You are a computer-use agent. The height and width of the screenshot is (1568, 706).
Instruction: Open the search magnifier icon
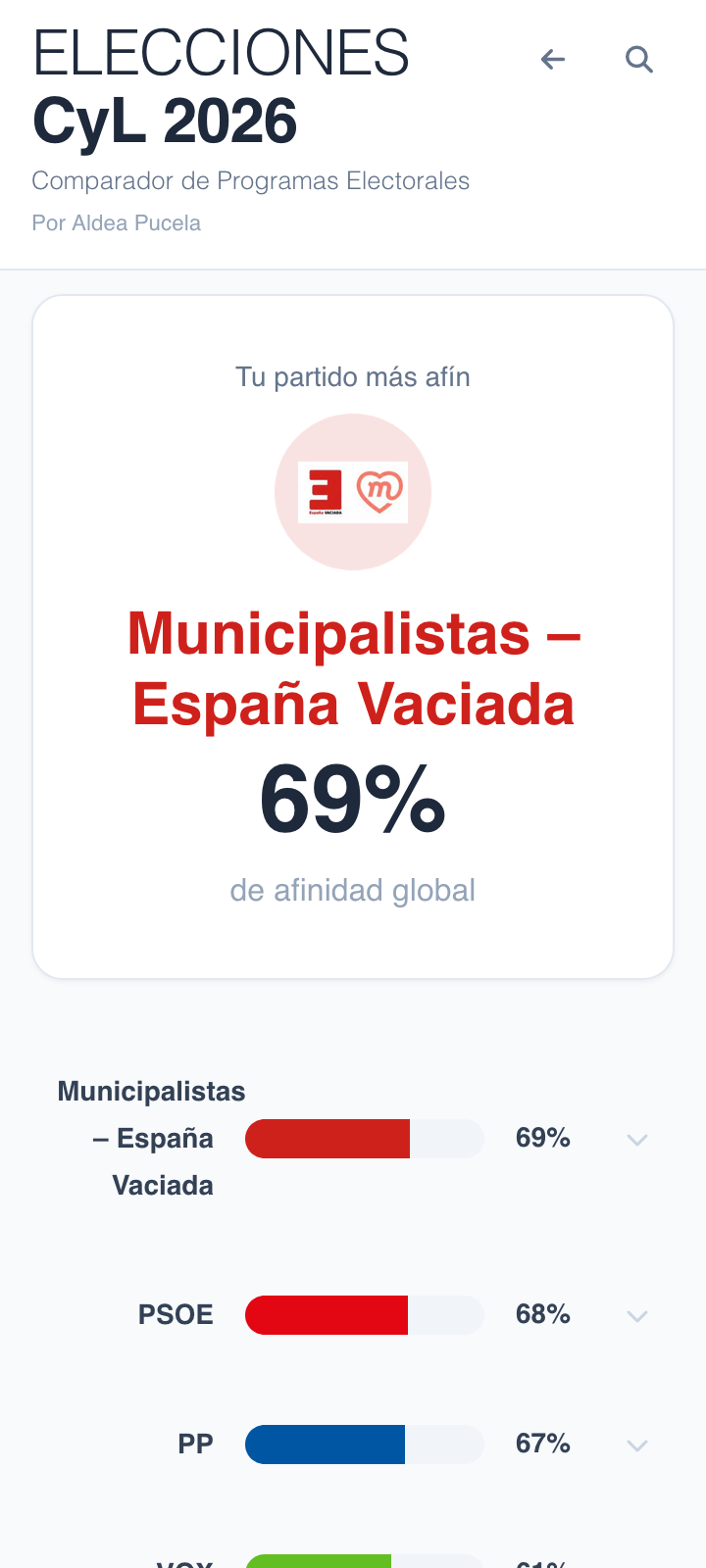coord(639,60)
